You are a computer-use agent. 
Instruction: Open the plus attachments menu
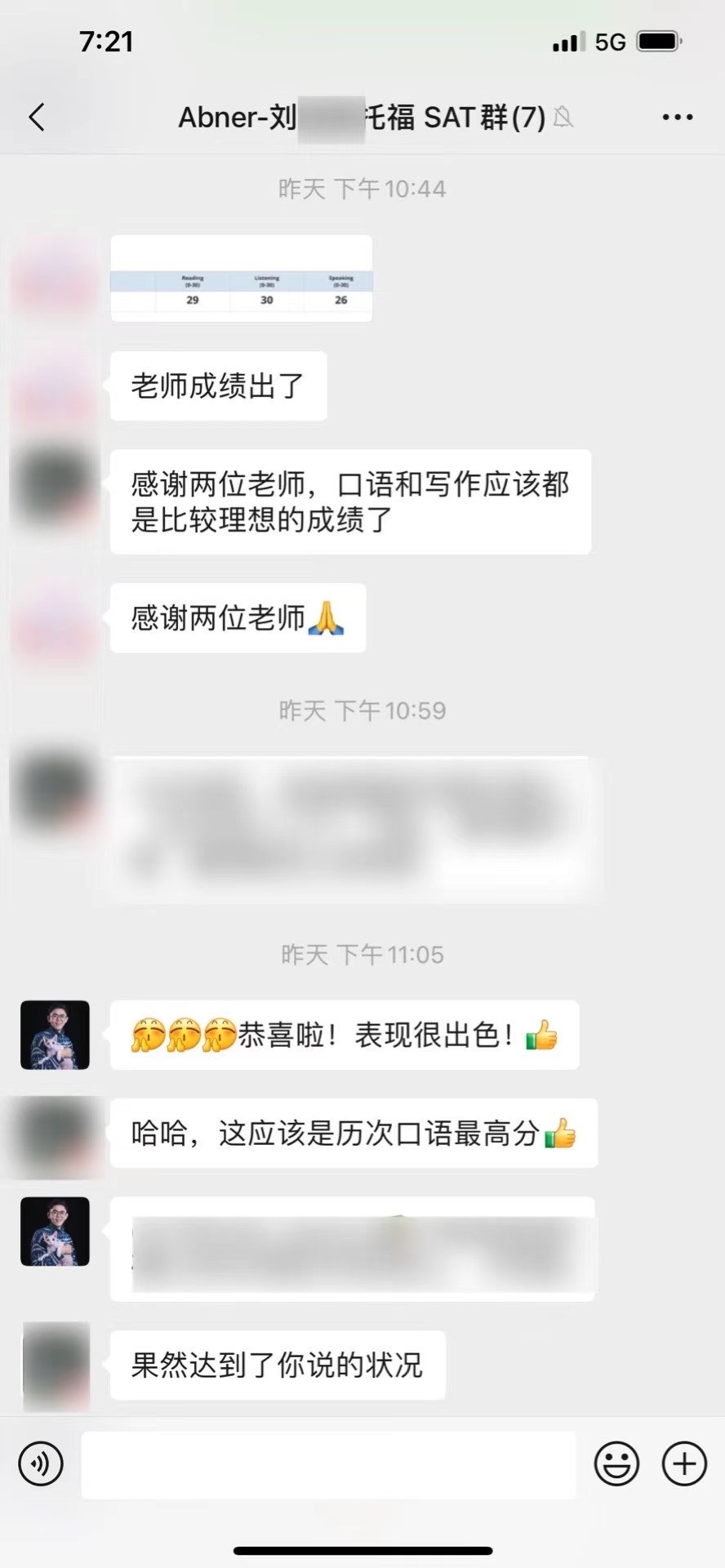click(x=684, y=1463)
